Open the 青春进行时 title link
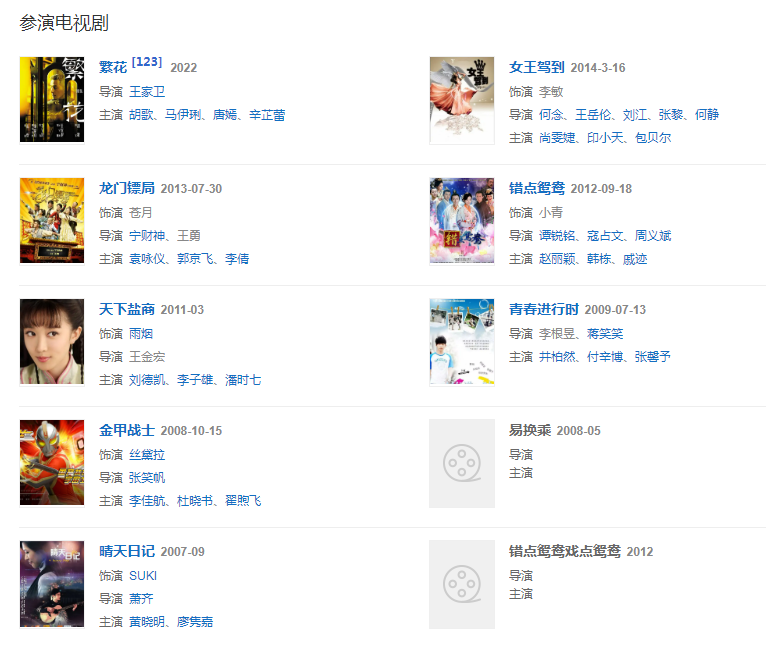This screenshot has width=766, height=645. pyautogui.click(x=544, y=309)
